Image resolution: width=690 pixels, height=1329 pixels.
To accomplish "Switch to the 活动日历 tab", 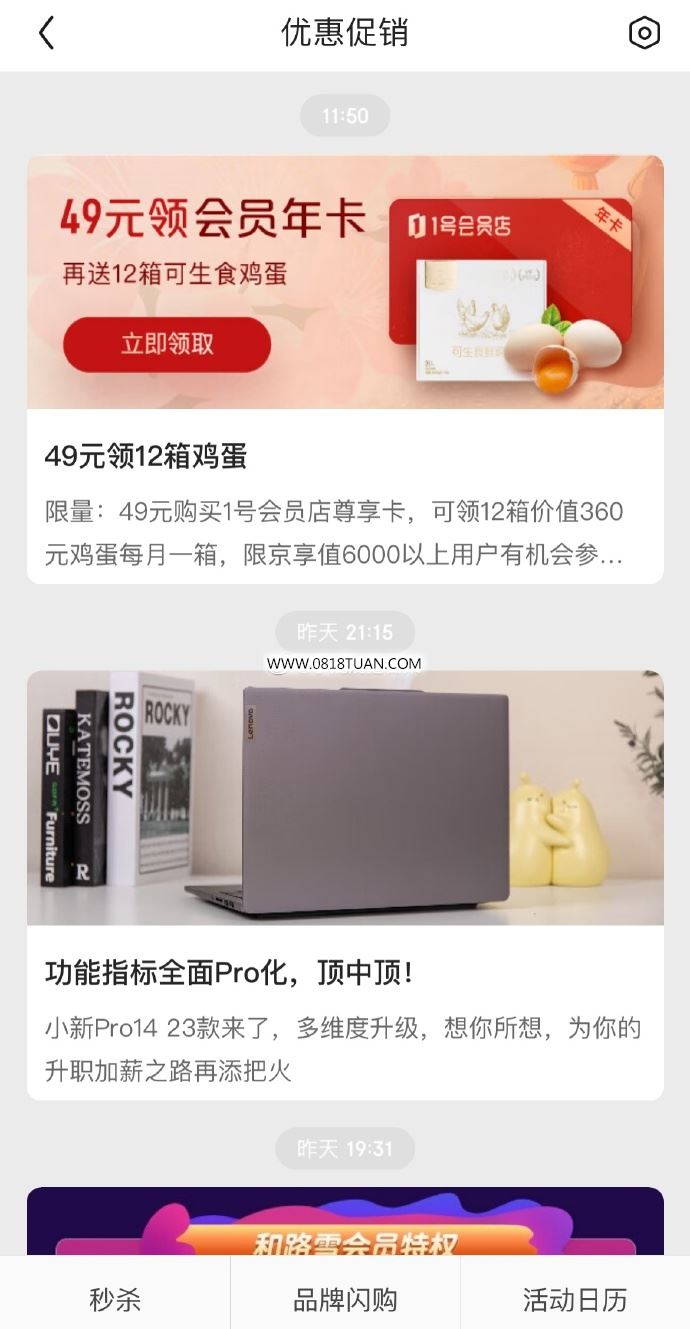I will 575,1300.
